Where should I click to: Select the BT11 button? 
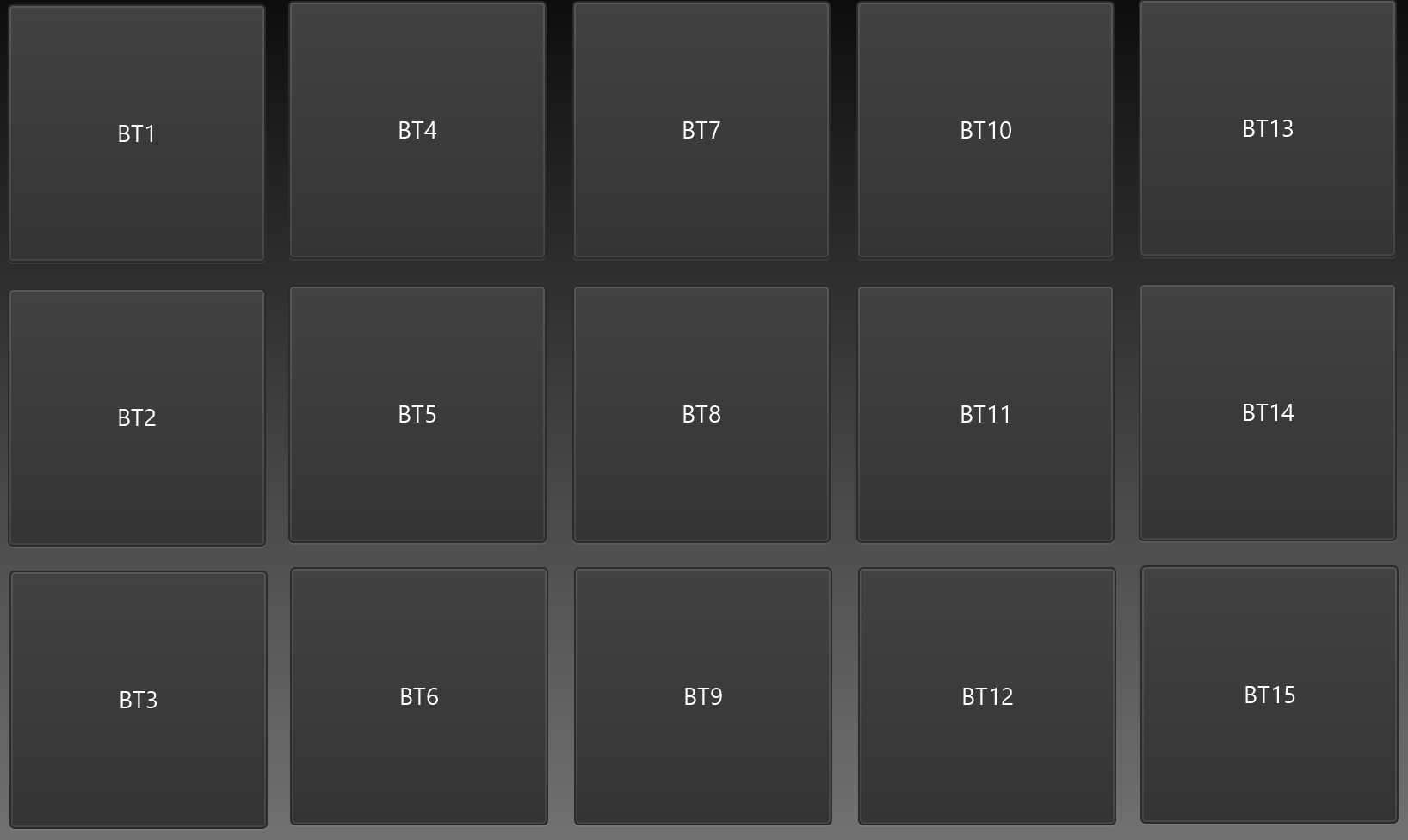[985, 414]
